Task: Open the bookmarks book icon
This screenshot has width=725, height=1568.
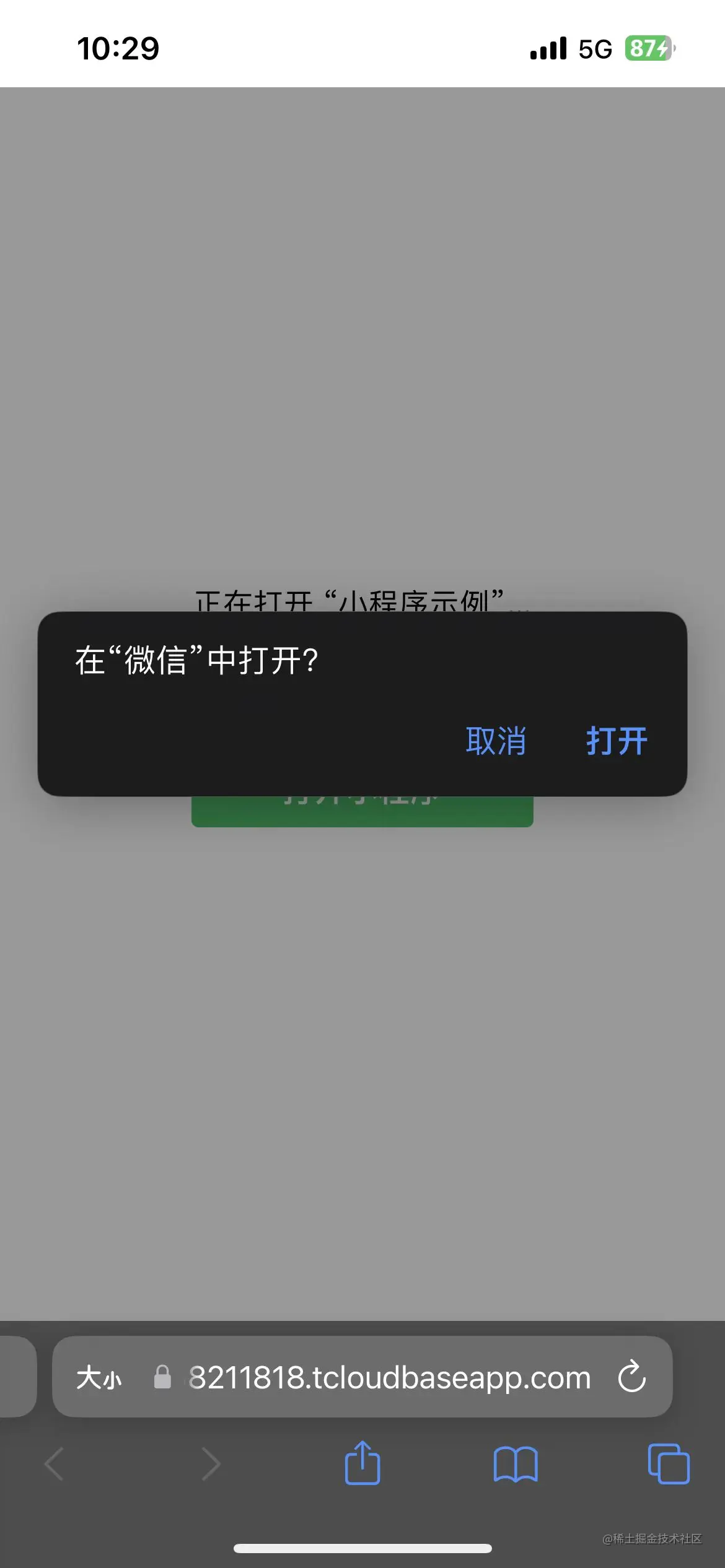Action: [516, 1464]
